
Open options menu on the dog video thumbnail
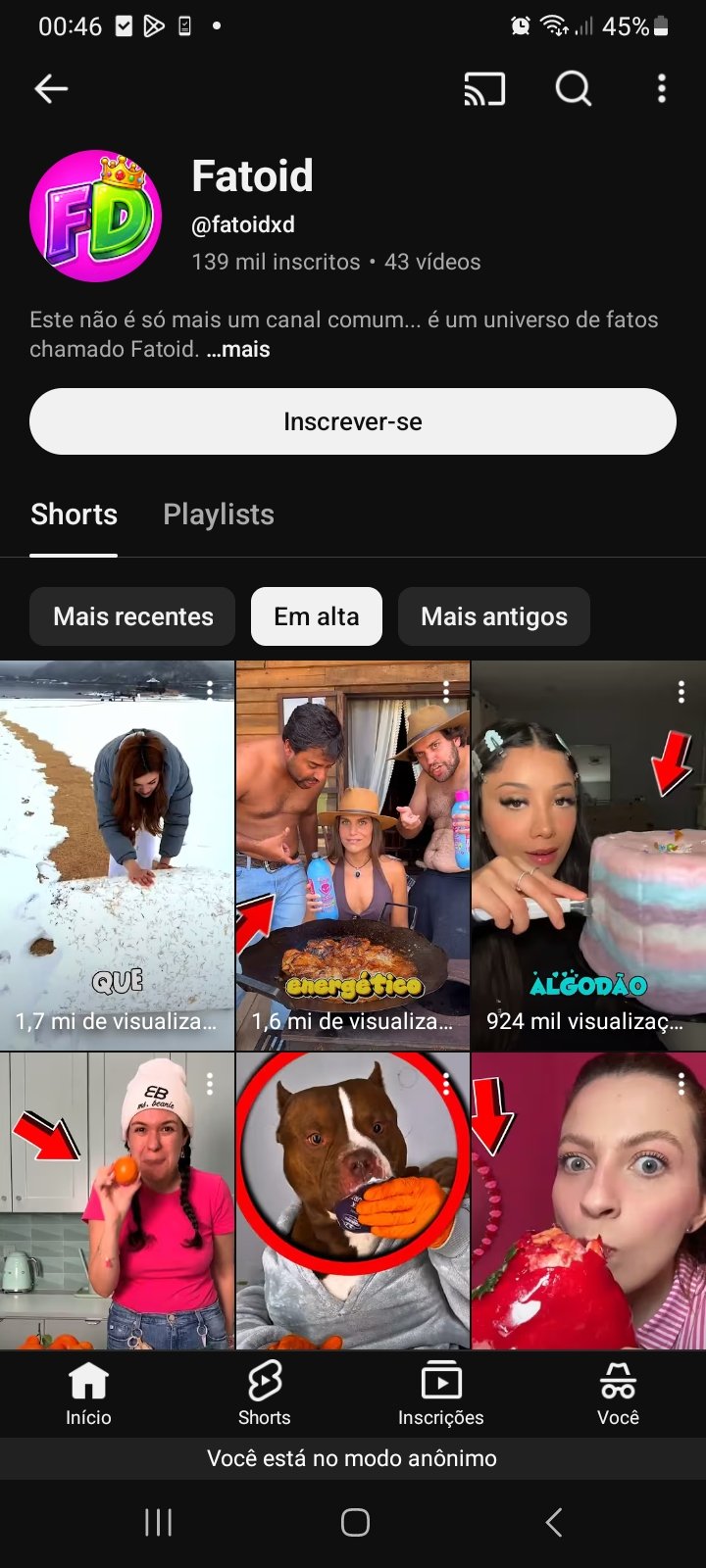[x=446, y=1082]
